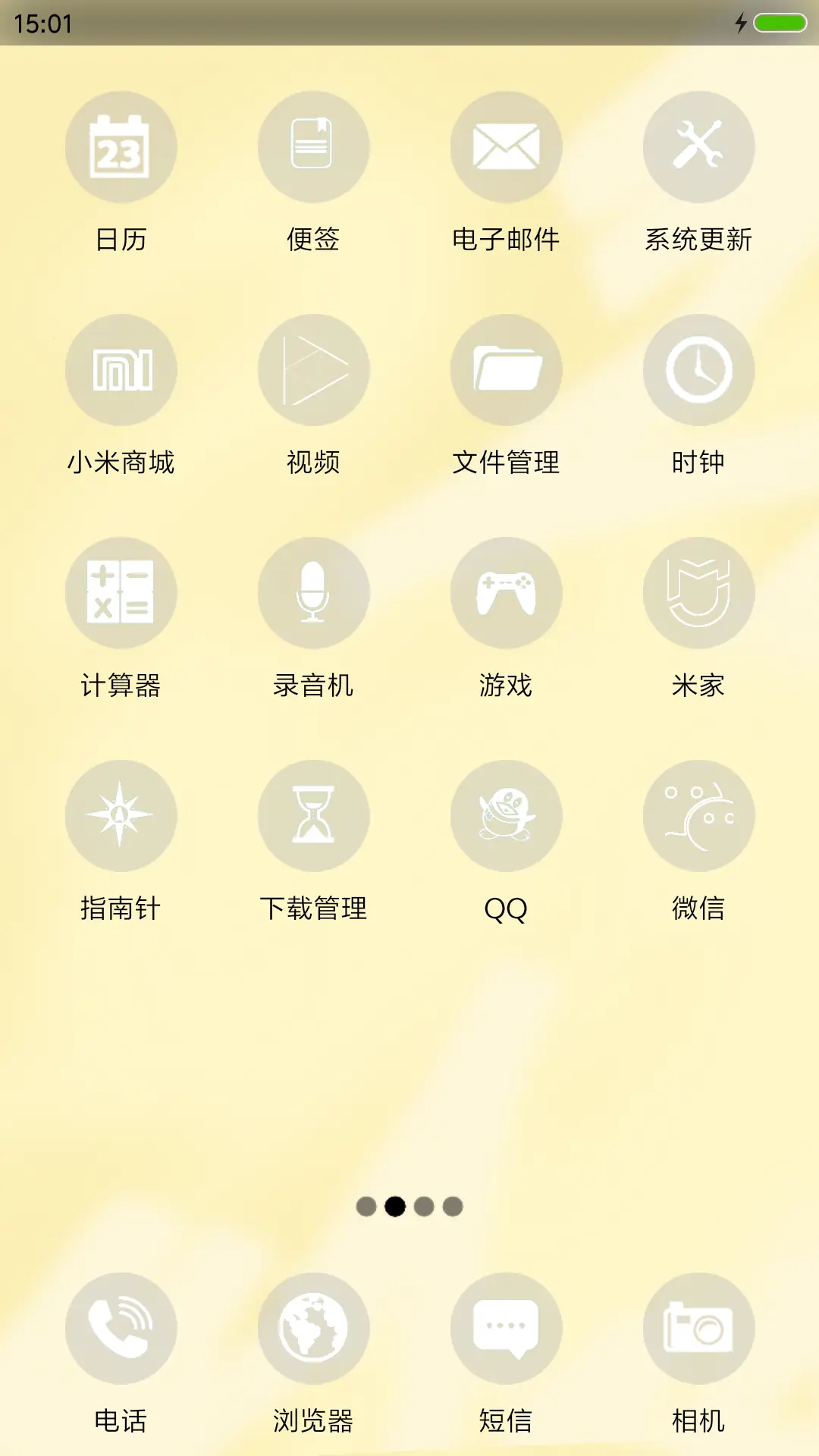Open the 小米商城 Mi Store app
This screenshot has height=1456, width=819.
(121, 369)
